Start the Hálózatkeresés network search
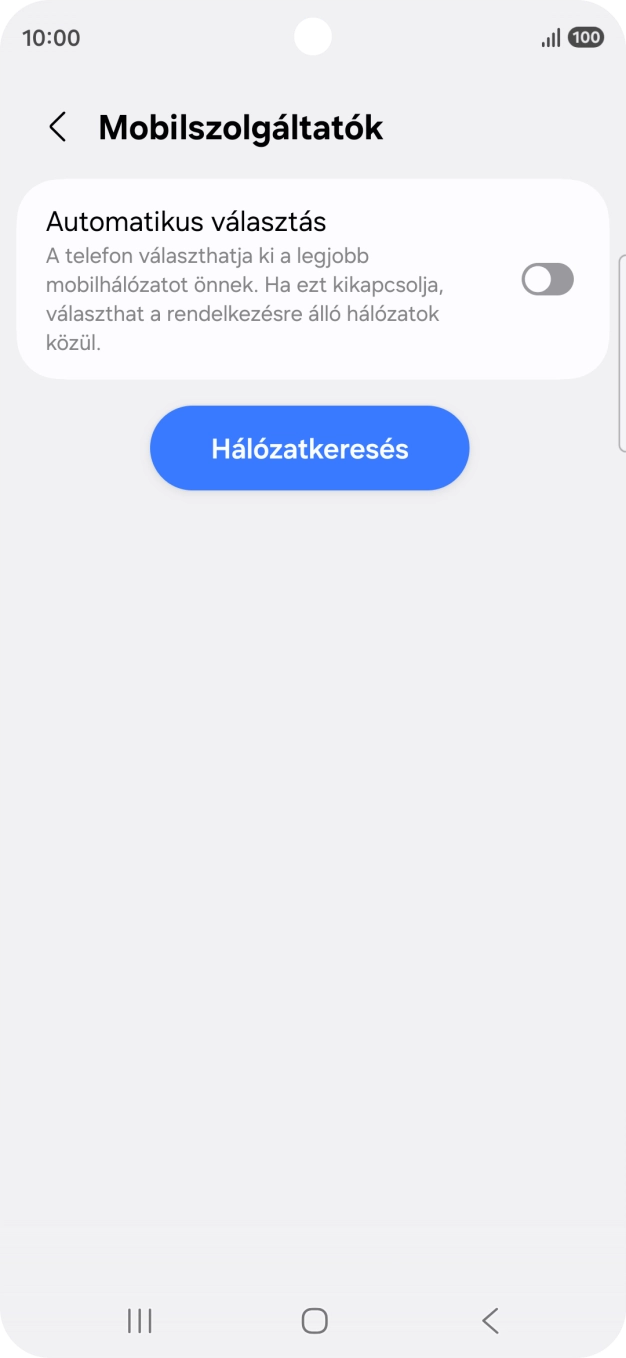The image size is (626, 1358). (309, 448)
